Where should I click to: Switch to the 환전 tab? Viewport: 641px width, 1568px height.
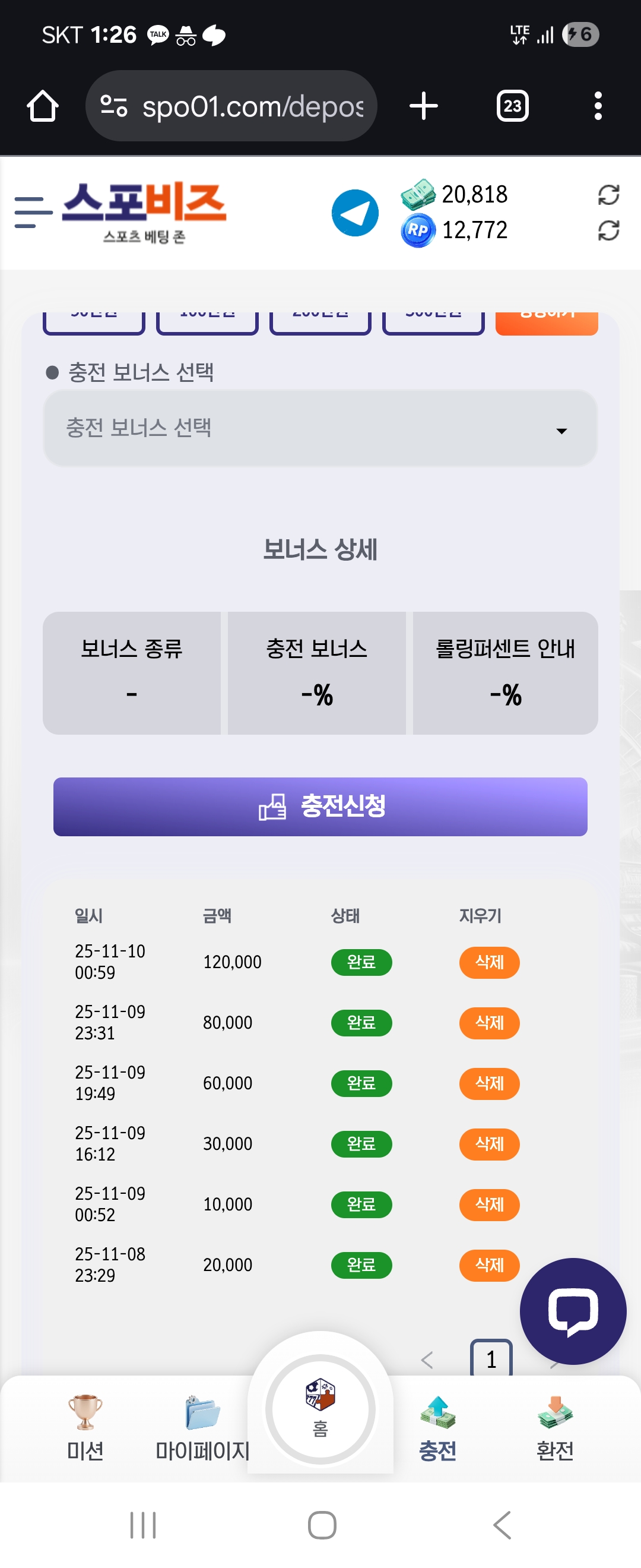click(x=554, y=1427)
